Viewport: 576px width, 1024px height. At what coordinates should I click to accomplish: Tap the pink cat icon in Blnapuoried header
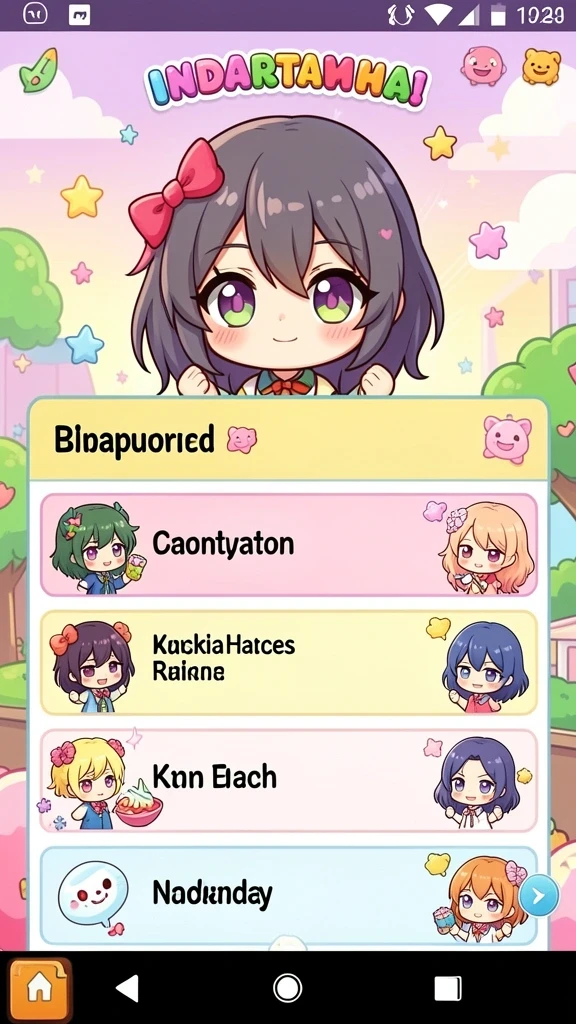[507, 439]
